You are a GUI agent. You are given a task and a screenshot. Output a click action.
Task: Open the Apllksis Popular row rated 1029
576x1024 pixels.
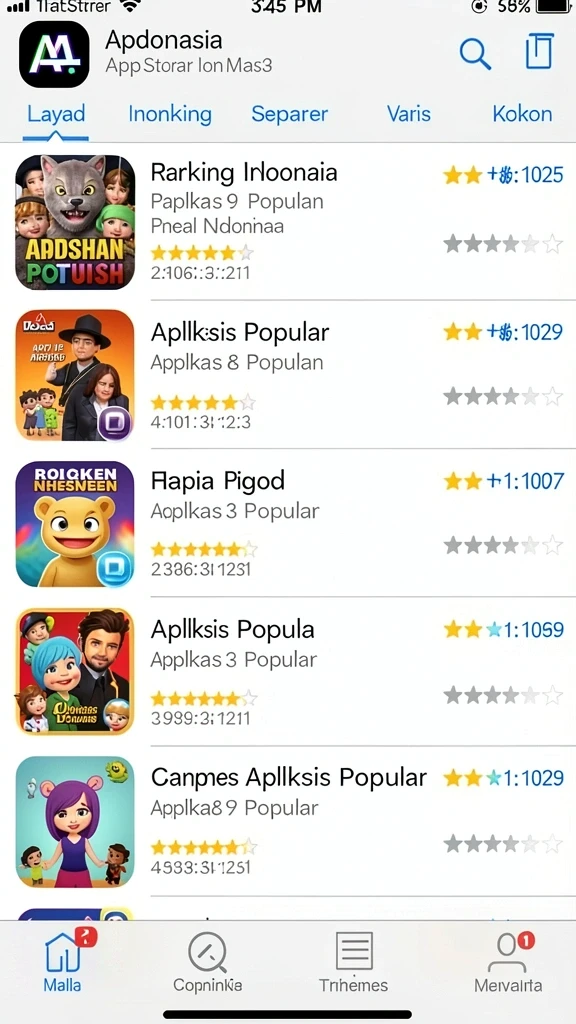point(288,375)
